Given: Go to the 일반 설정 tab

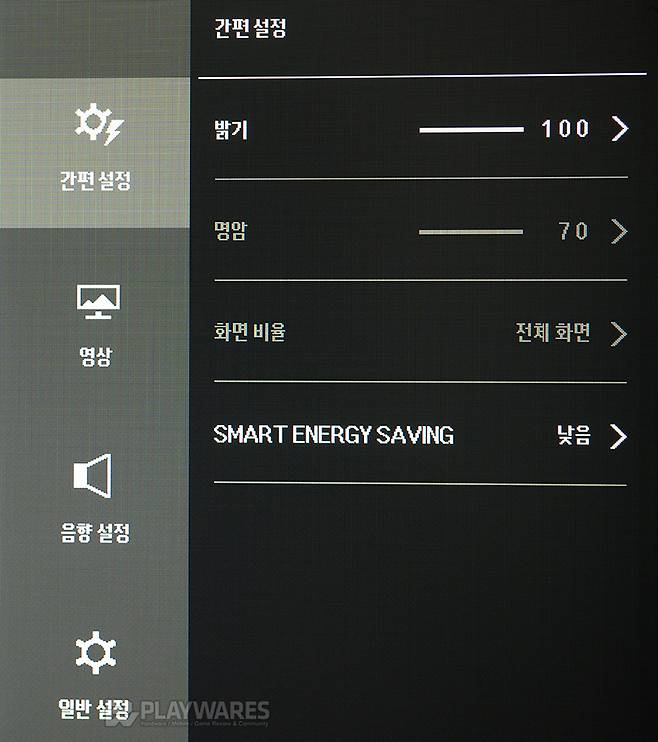Looking at the screenshot, I should (96, 676).
